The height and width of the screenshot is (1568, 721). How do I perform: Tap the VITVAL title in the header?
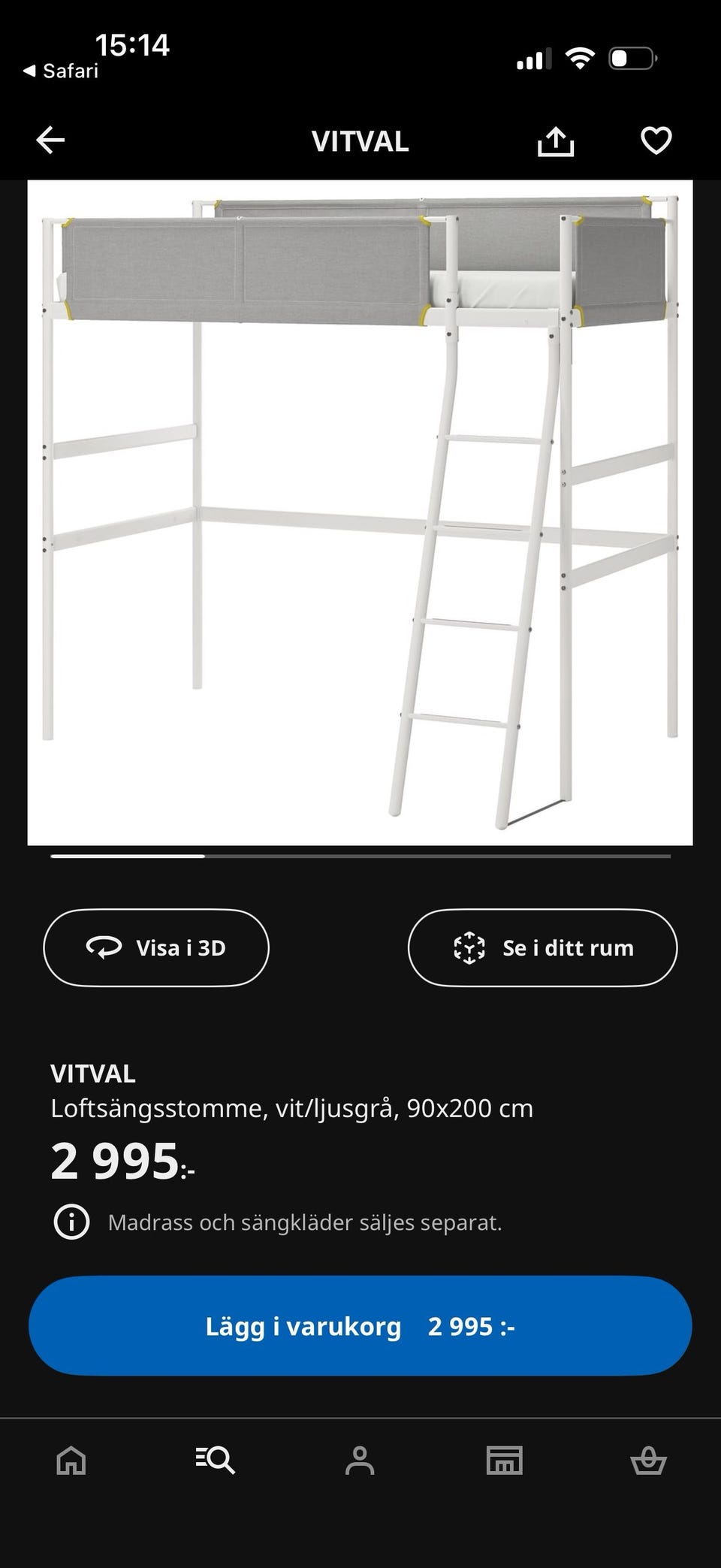(360, 141)
